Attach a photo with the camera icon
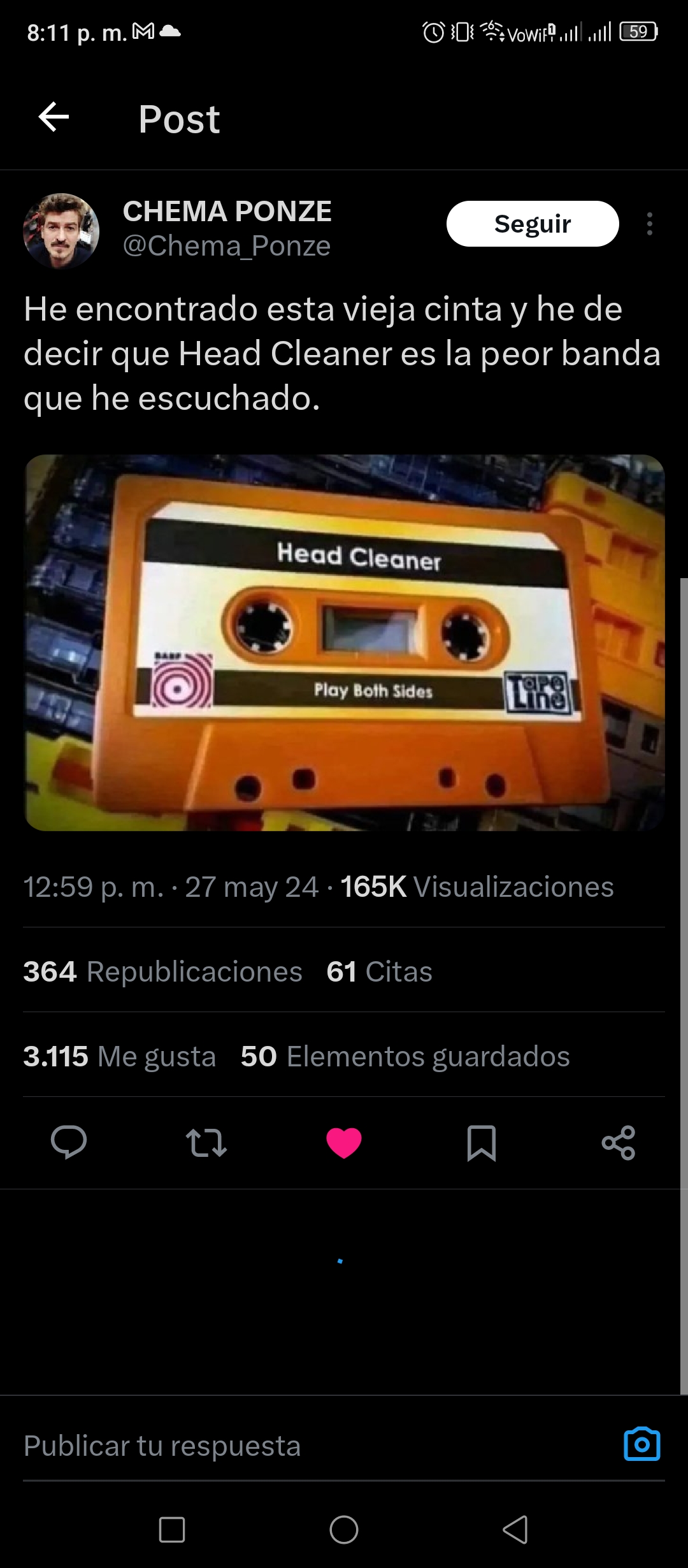This screenshot has height=1568, width=688. click(x=642, y=1444)
